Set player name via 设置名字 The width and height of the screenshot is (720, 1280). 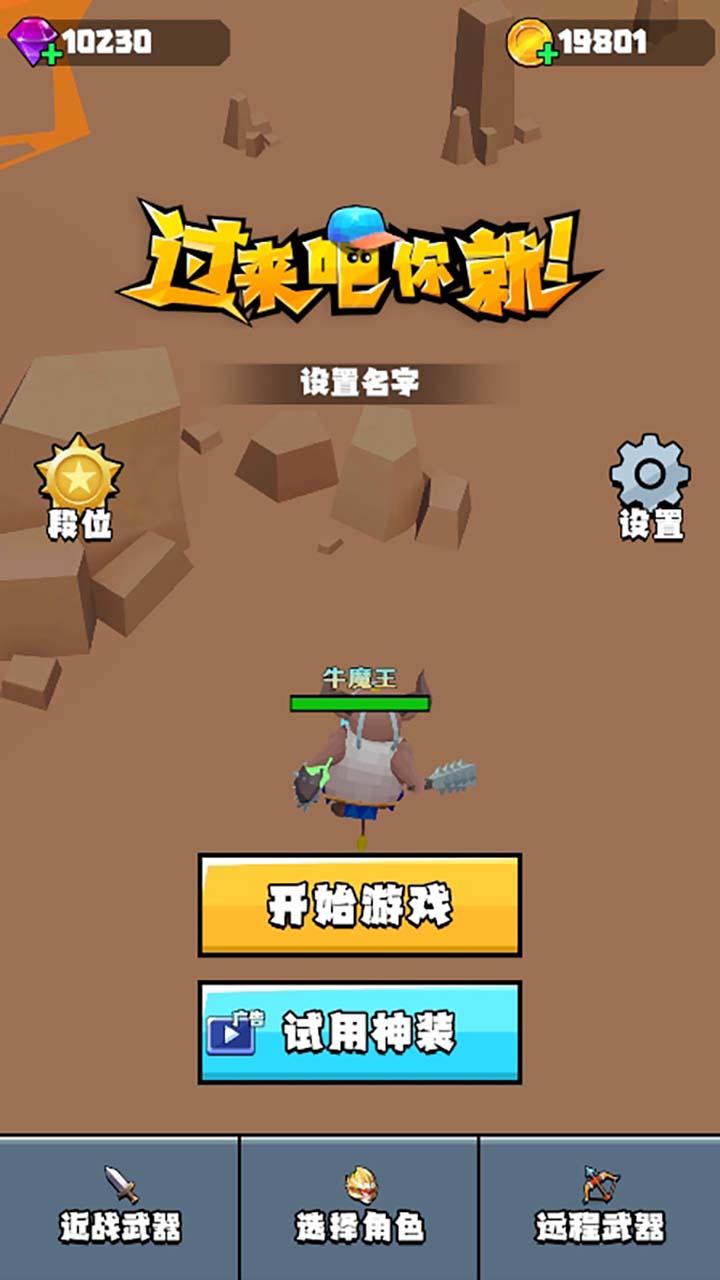coord(360,382)
